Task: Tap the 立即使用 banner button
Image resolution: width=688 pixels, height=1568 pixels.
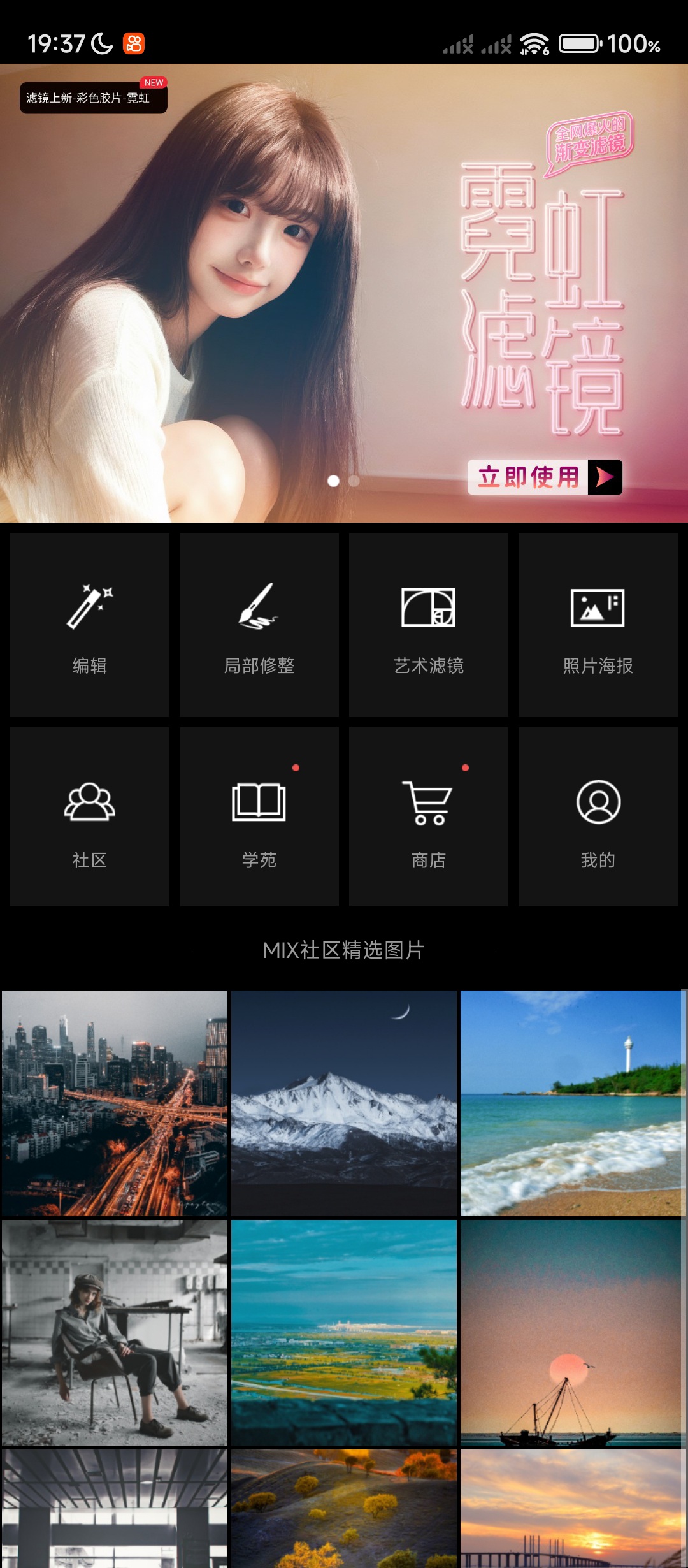Action: (x=545, y=477)
